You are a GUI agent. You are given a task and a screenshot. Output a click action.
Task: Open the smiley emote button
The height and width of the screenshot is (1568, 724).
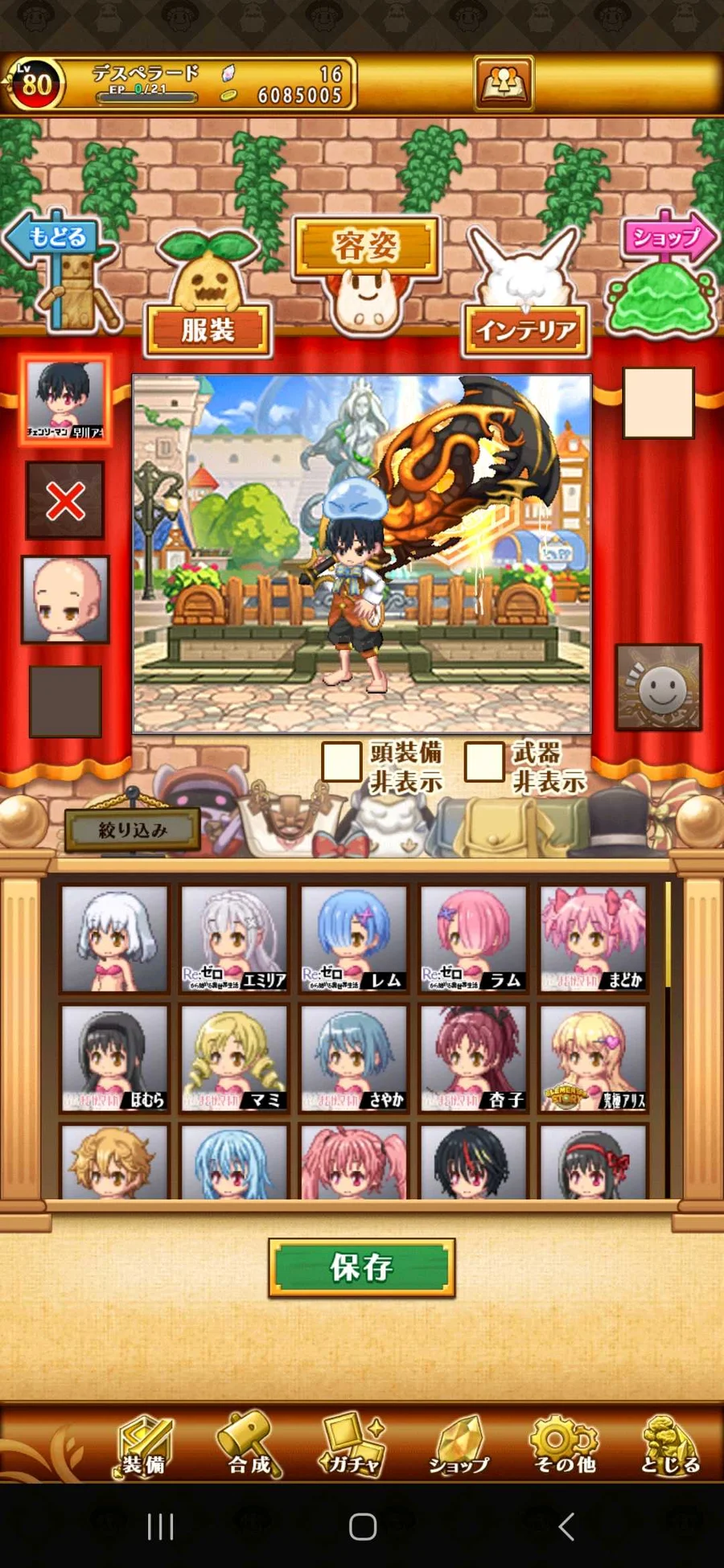pos(659,688)
